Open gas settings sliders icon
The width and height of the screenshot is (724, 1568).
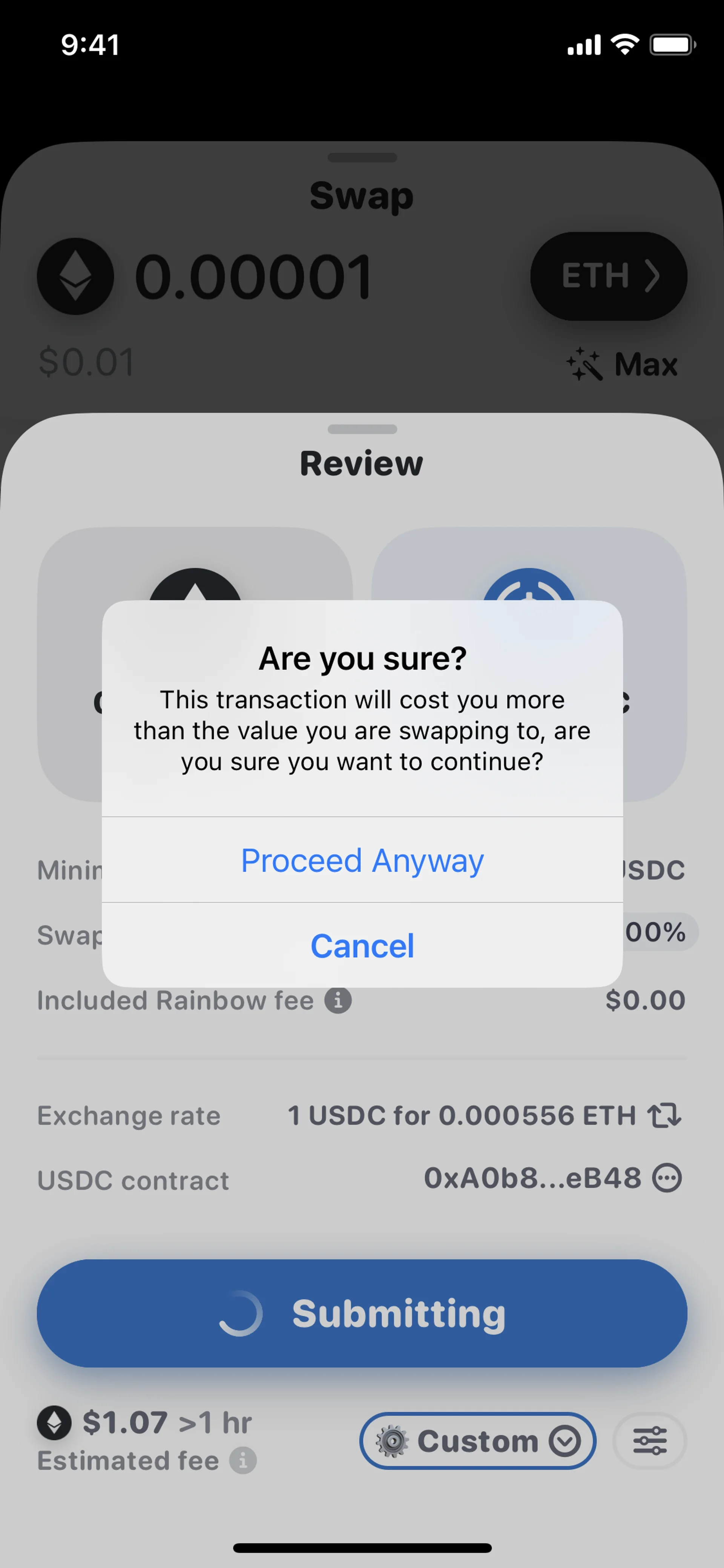coord(649,1441)
